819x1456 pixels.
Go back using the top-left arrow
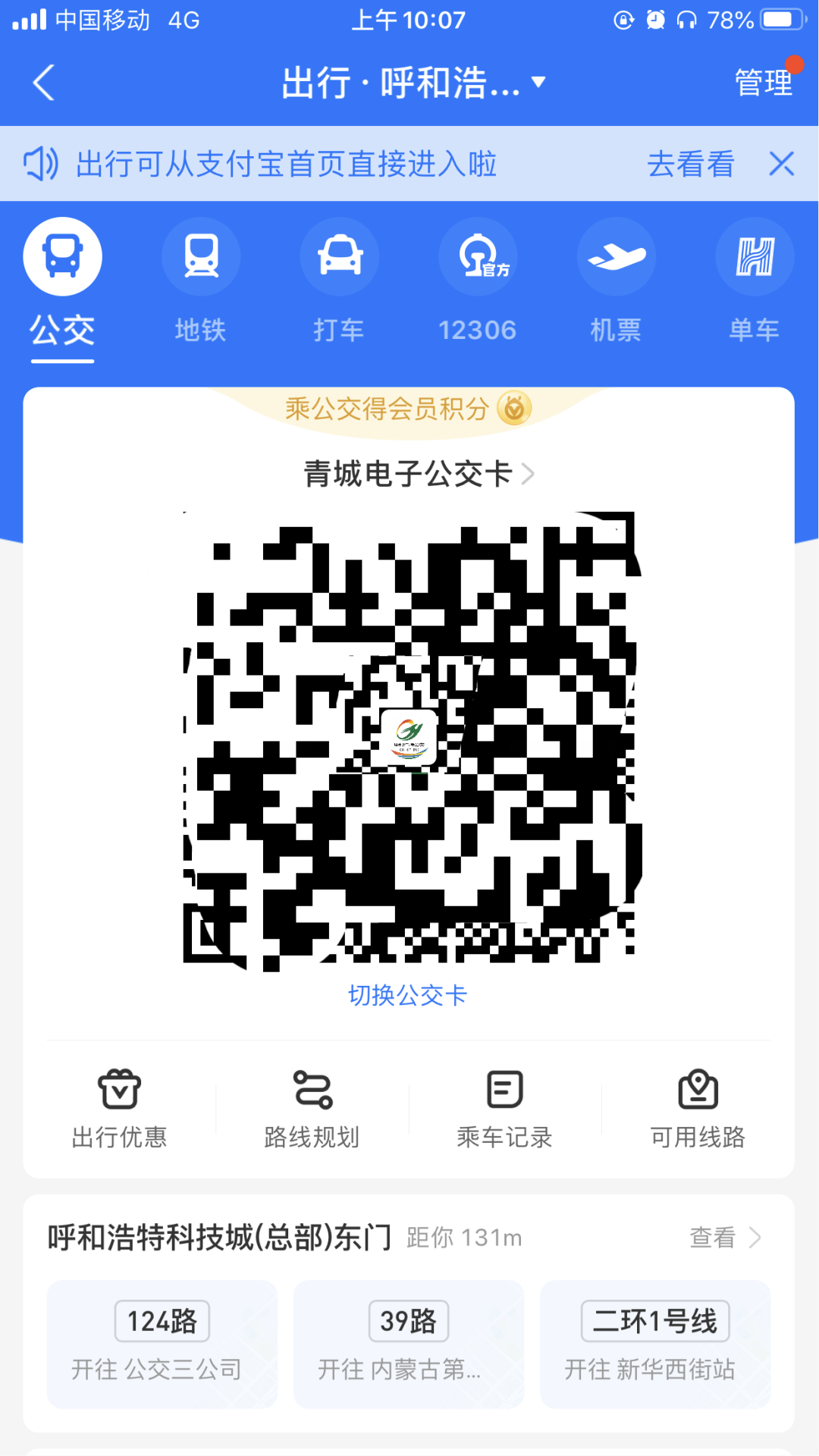pyautogui.click(x=44, y=82)
